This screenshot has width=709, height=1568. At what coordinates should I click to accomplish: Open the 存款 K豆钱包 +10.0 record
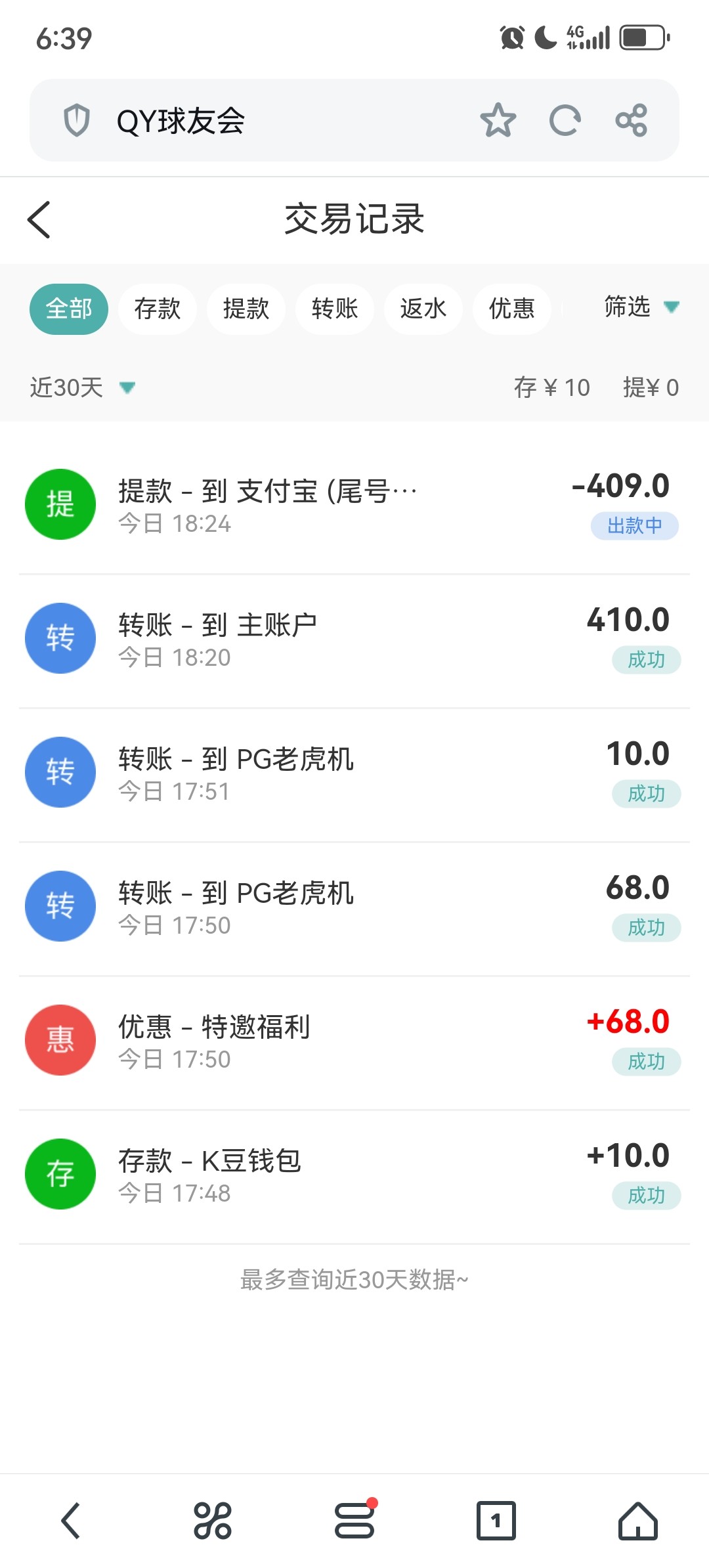click(354, 1175)
